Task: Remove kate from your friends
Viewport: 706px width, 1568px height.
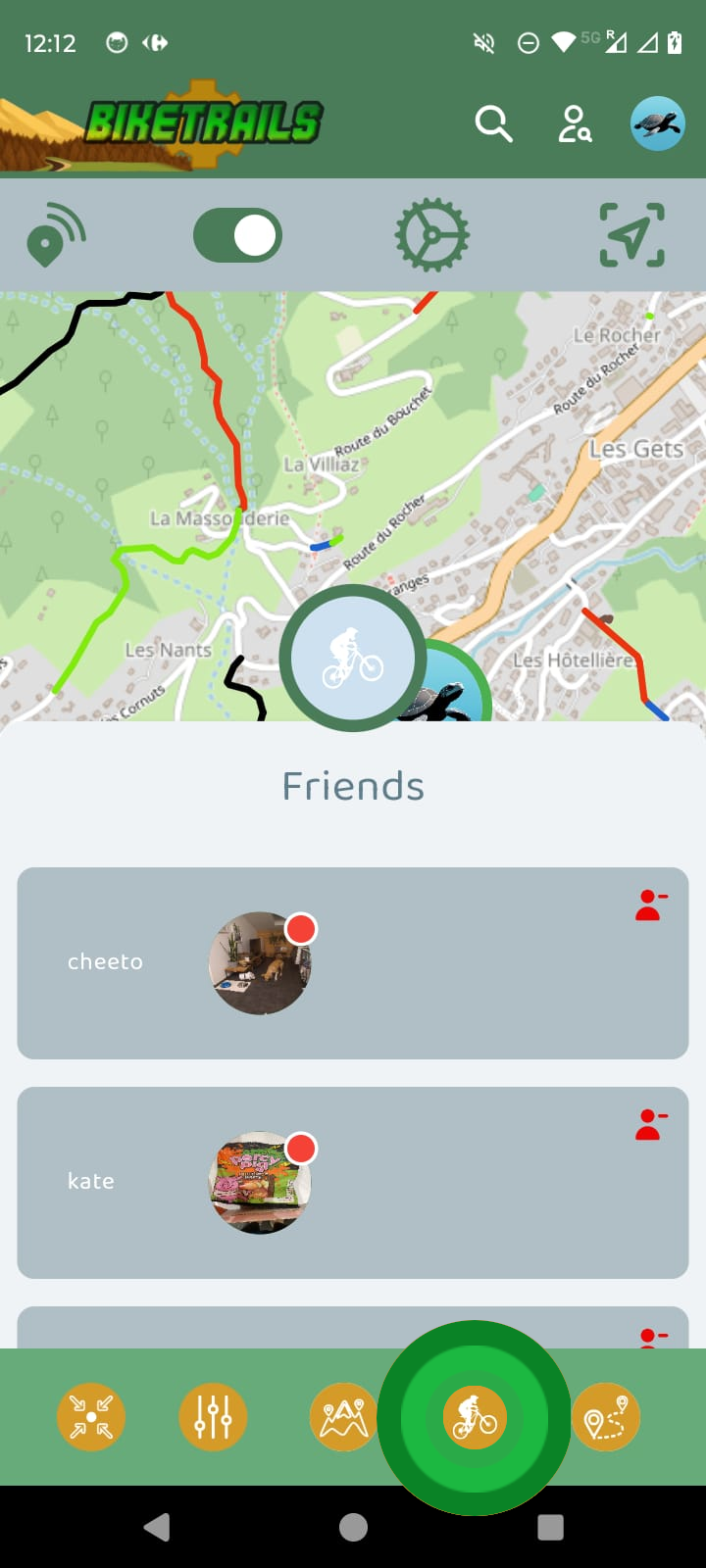Action: (x=649, y=1125)
